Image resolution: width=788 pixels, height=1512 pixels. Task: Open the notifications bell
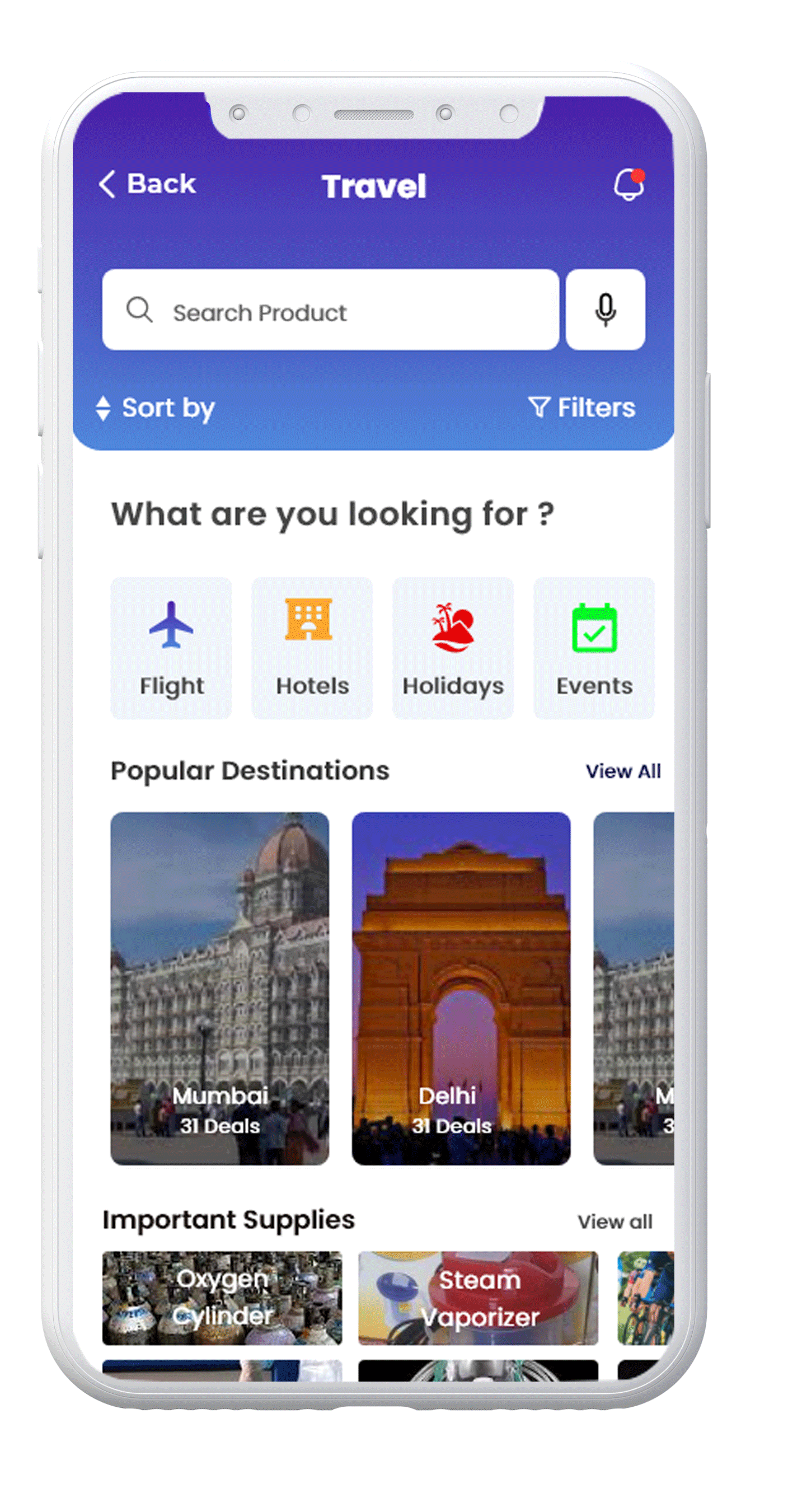click(628, 185)
